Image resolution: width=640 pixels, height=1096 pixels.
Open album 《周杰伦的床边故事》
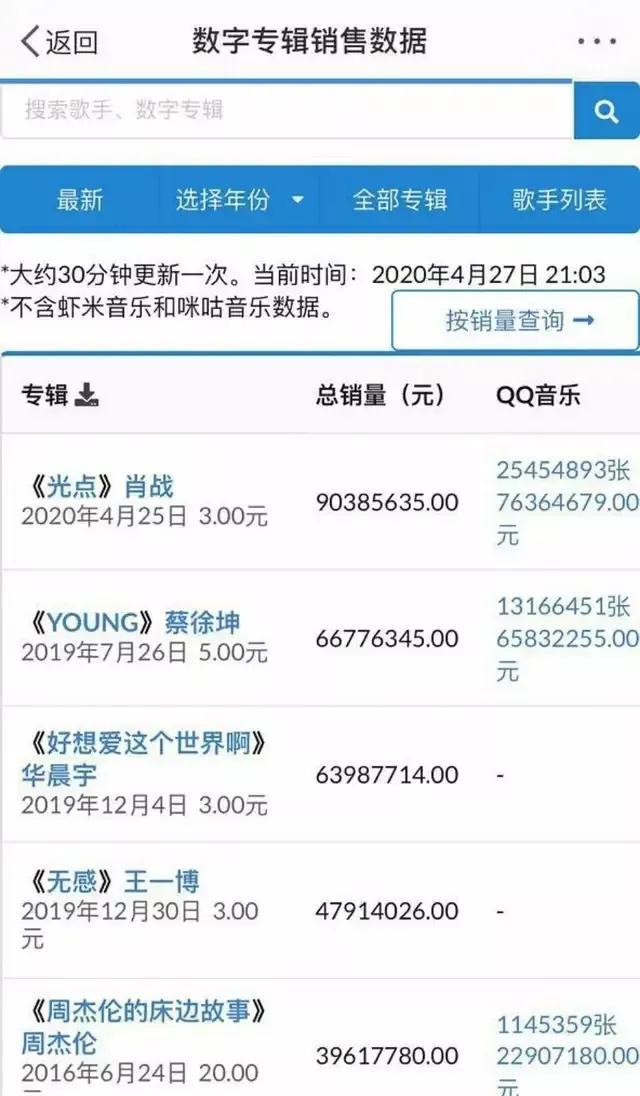pyautogui.click(x=143, y=1026)
